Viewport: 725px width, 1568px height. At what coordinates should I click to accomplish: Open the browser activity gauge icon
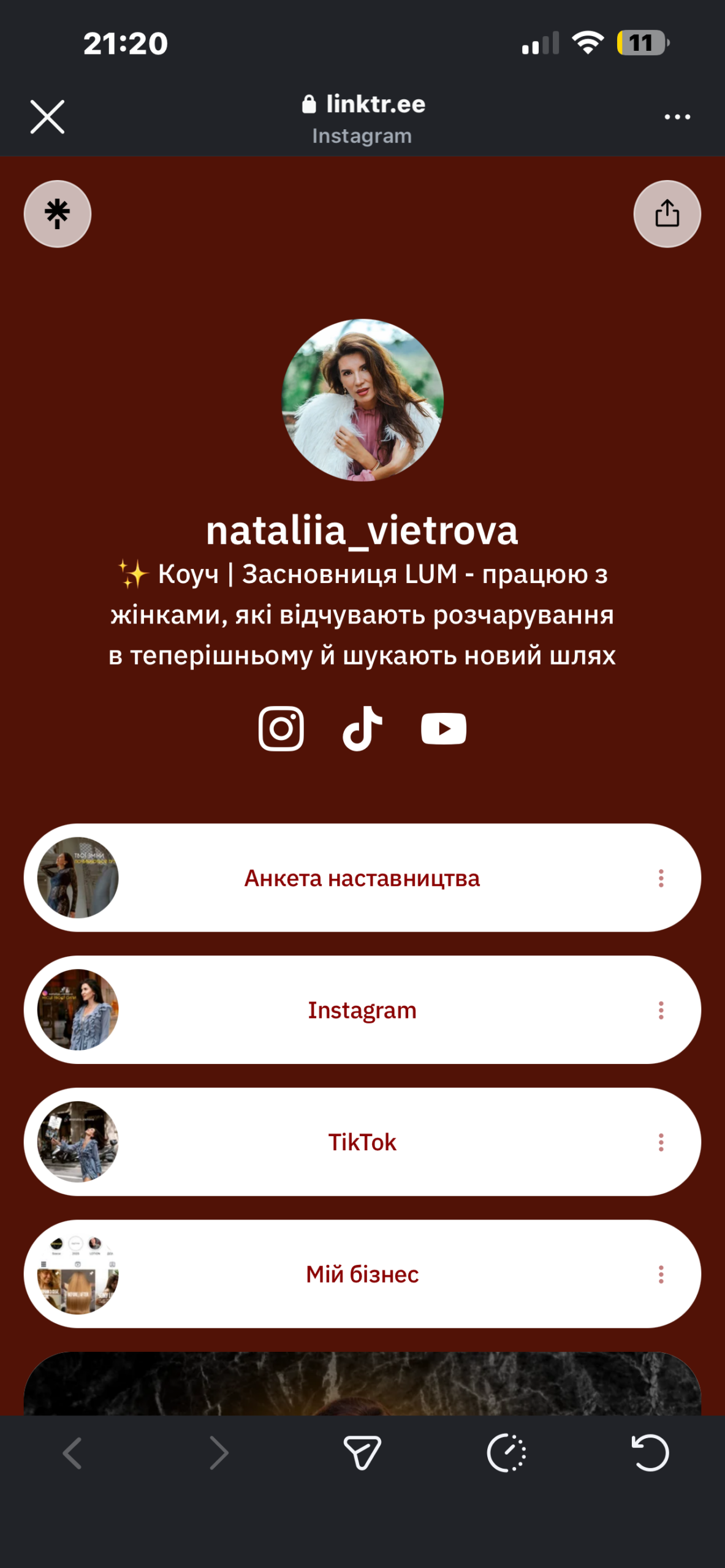pos(506,1452)
